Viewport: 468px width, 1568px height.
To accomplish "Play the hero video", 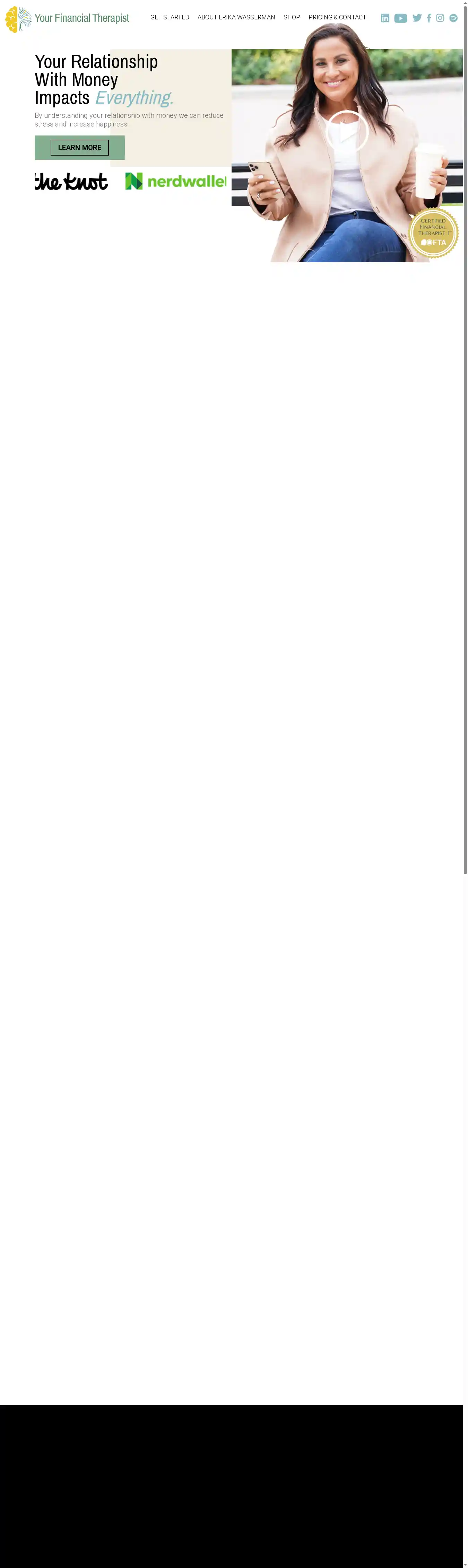I will point(347,131).
